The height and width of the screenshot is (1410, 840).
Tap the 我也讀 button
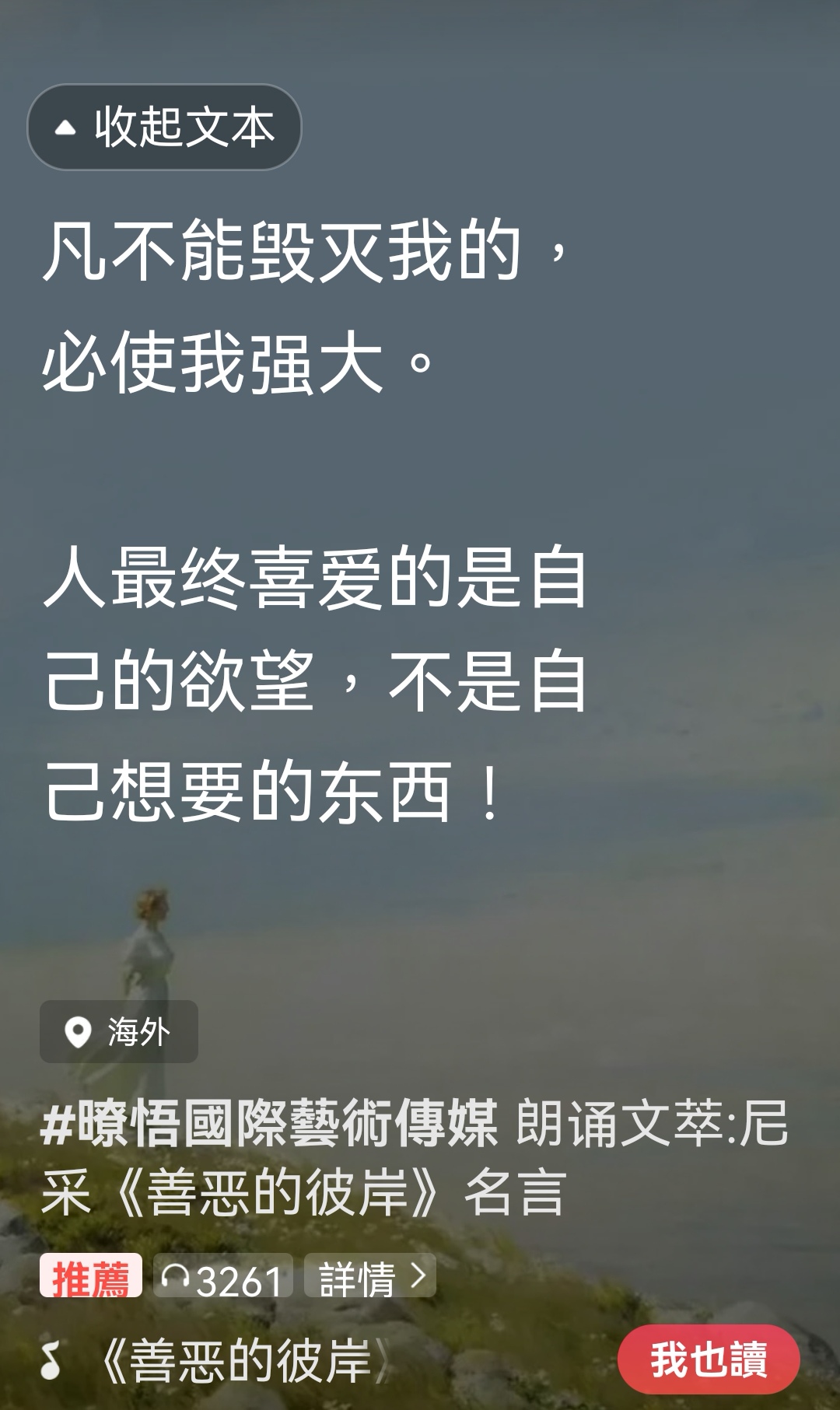click(x=708, y=1359)
